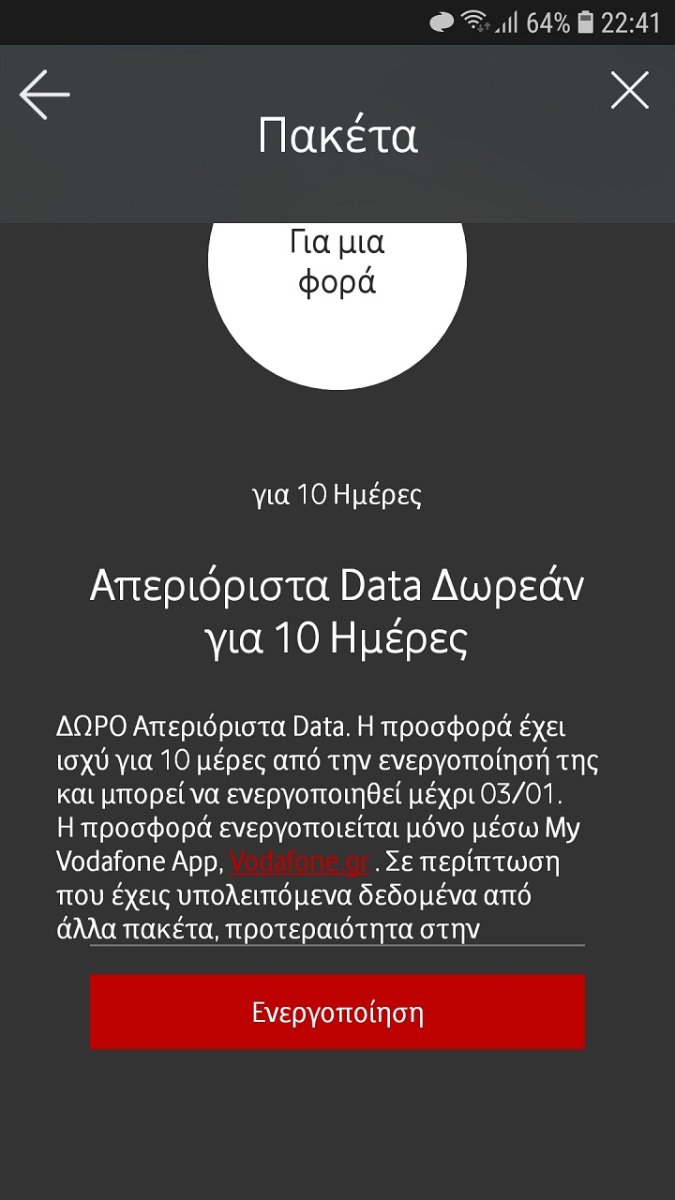Go back using the arrow icon
The width and height of the screenshot is (675, 1200).
coord(44,94)
